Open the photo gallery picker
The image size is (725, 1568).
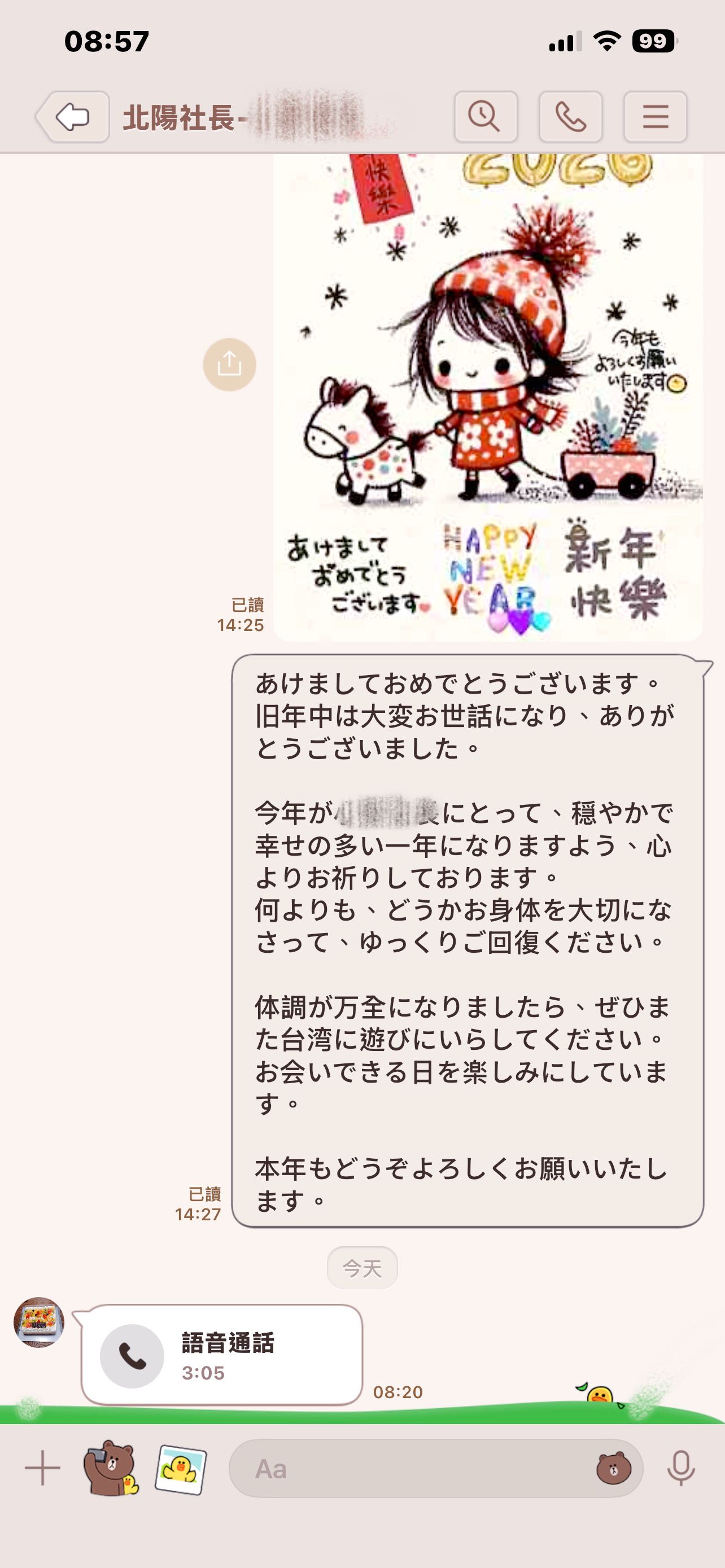180,1469
